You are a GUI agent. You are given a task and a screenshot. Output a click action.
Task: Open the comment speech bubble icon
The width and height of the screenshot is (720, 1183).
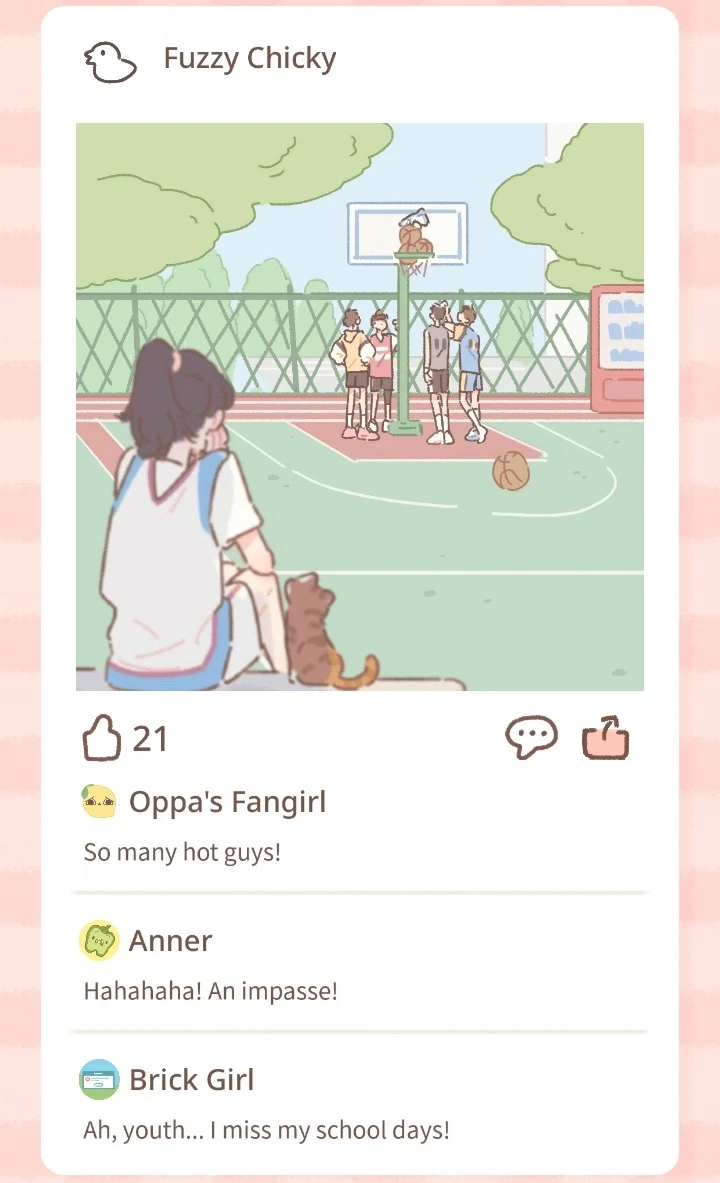click(531, 739)
